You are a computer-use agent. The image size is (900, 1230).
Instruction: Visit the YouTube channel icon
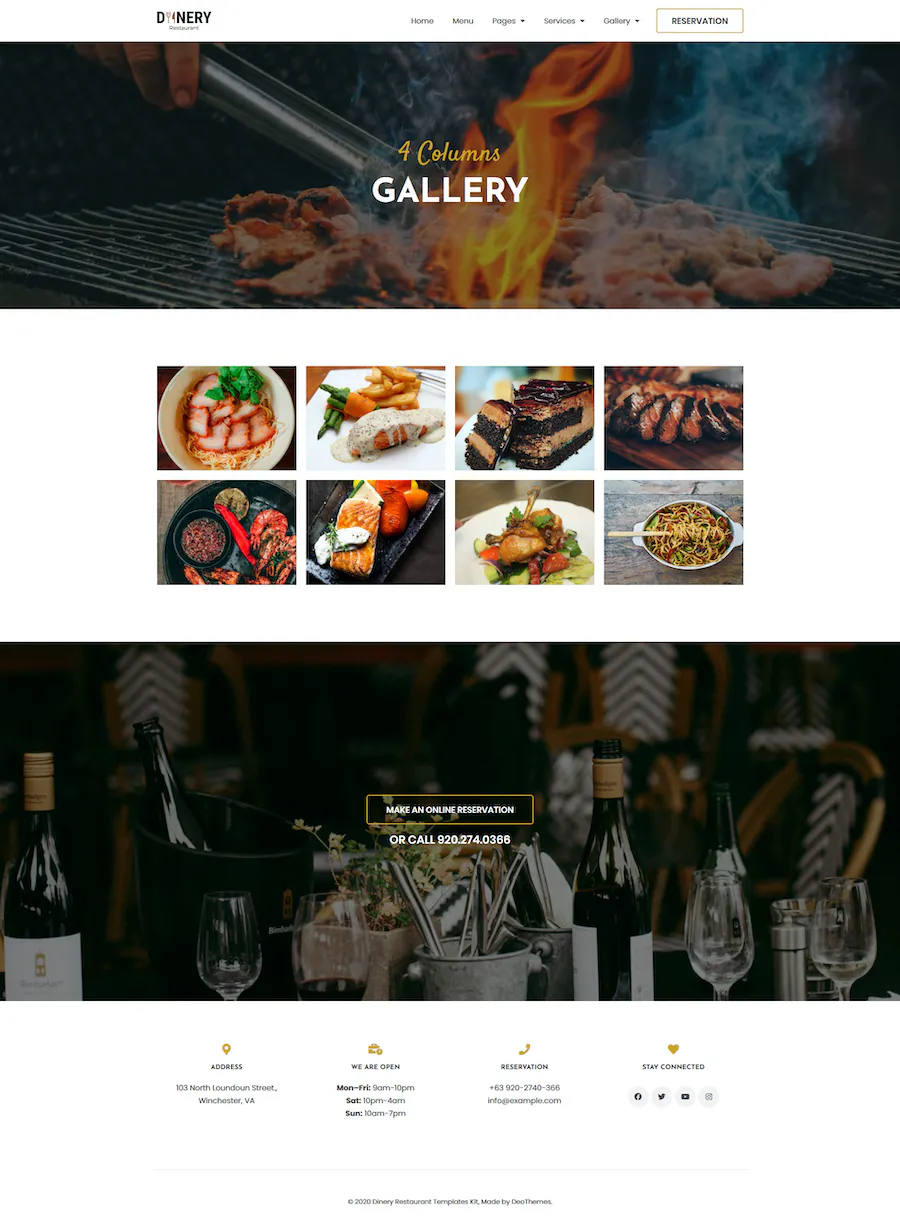point(685,1097)
